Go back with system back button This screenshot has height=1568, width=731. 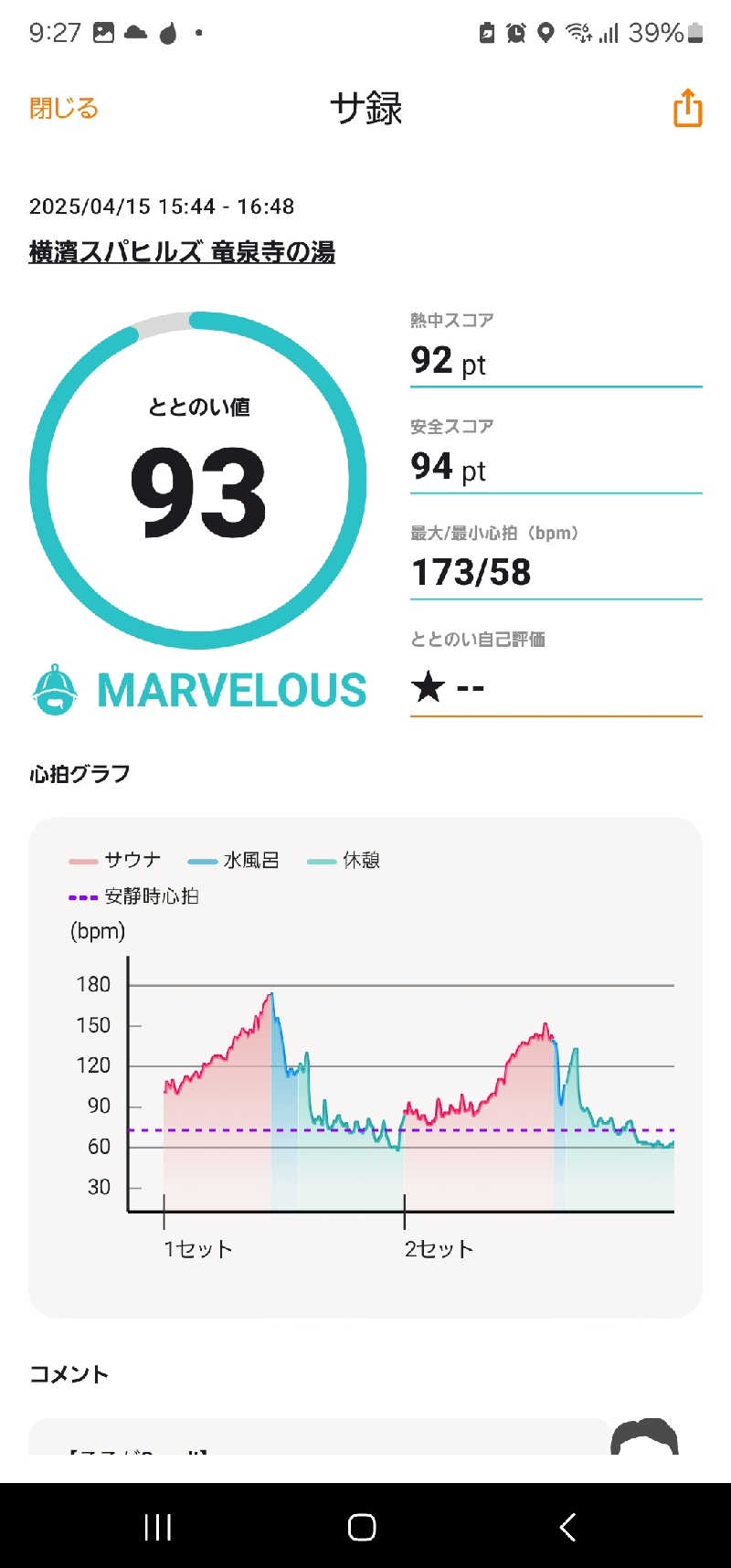[567, 1526]
